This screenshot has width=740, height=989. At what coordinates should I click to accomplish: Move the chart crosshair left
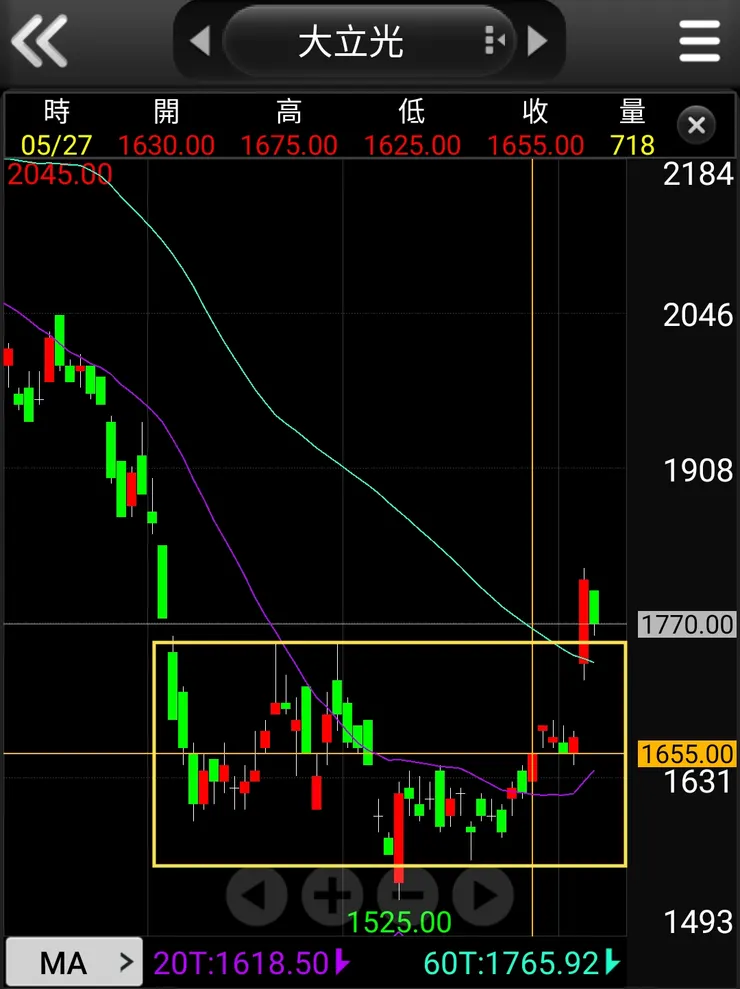tap(257, 895)
